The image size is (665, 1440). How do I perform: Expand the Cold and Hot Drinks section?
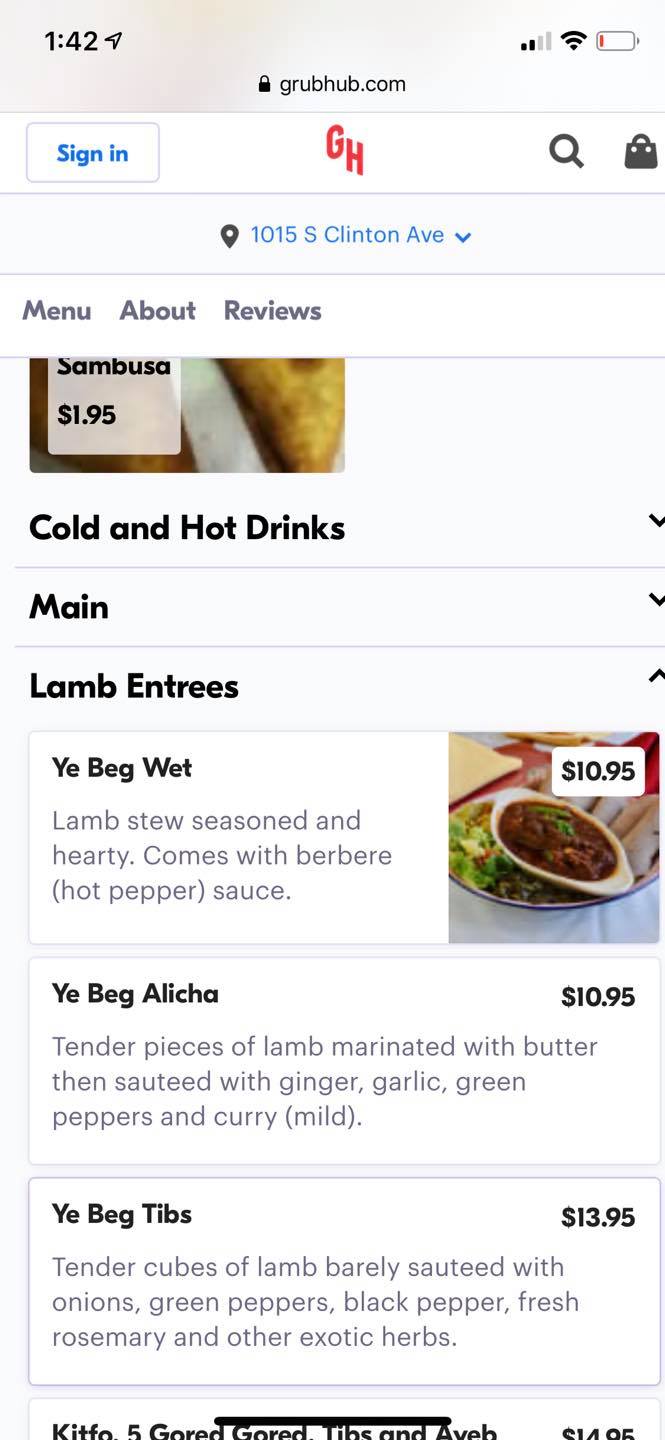340,527
